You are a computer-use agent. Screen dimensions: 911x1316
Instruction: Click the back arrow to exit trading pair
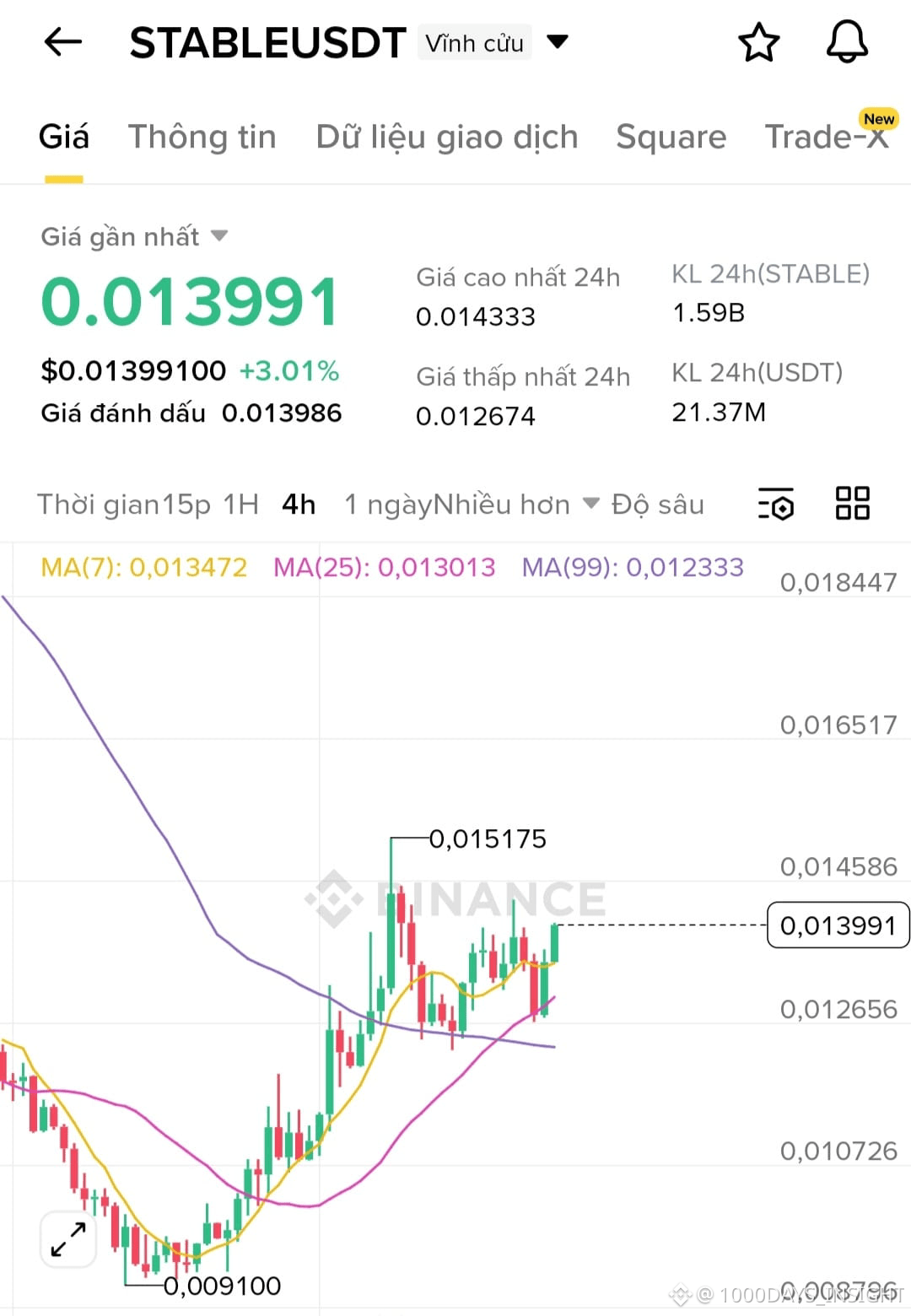click(x=62, y=42)
